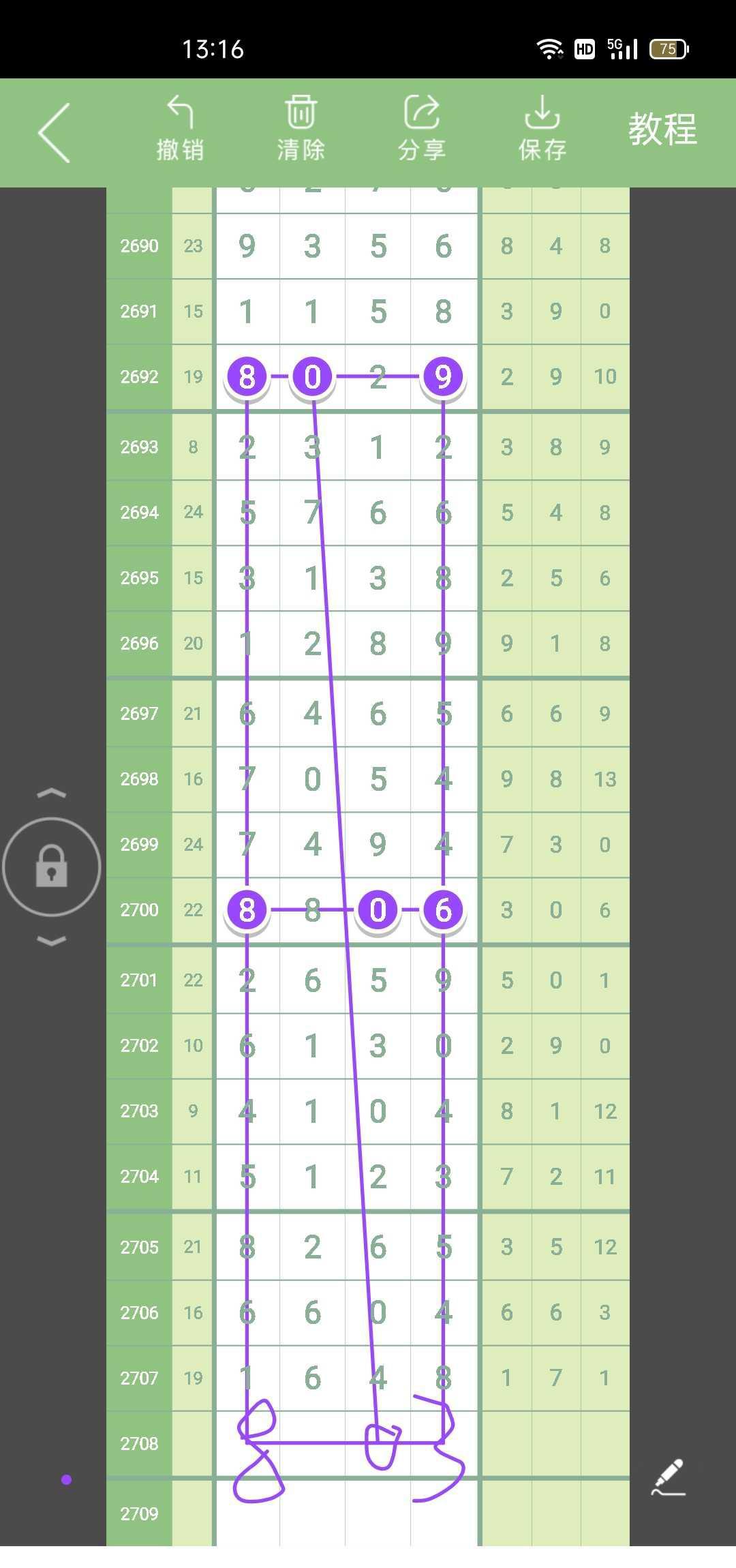Clear all drawings with 清除

coord(301,129)
